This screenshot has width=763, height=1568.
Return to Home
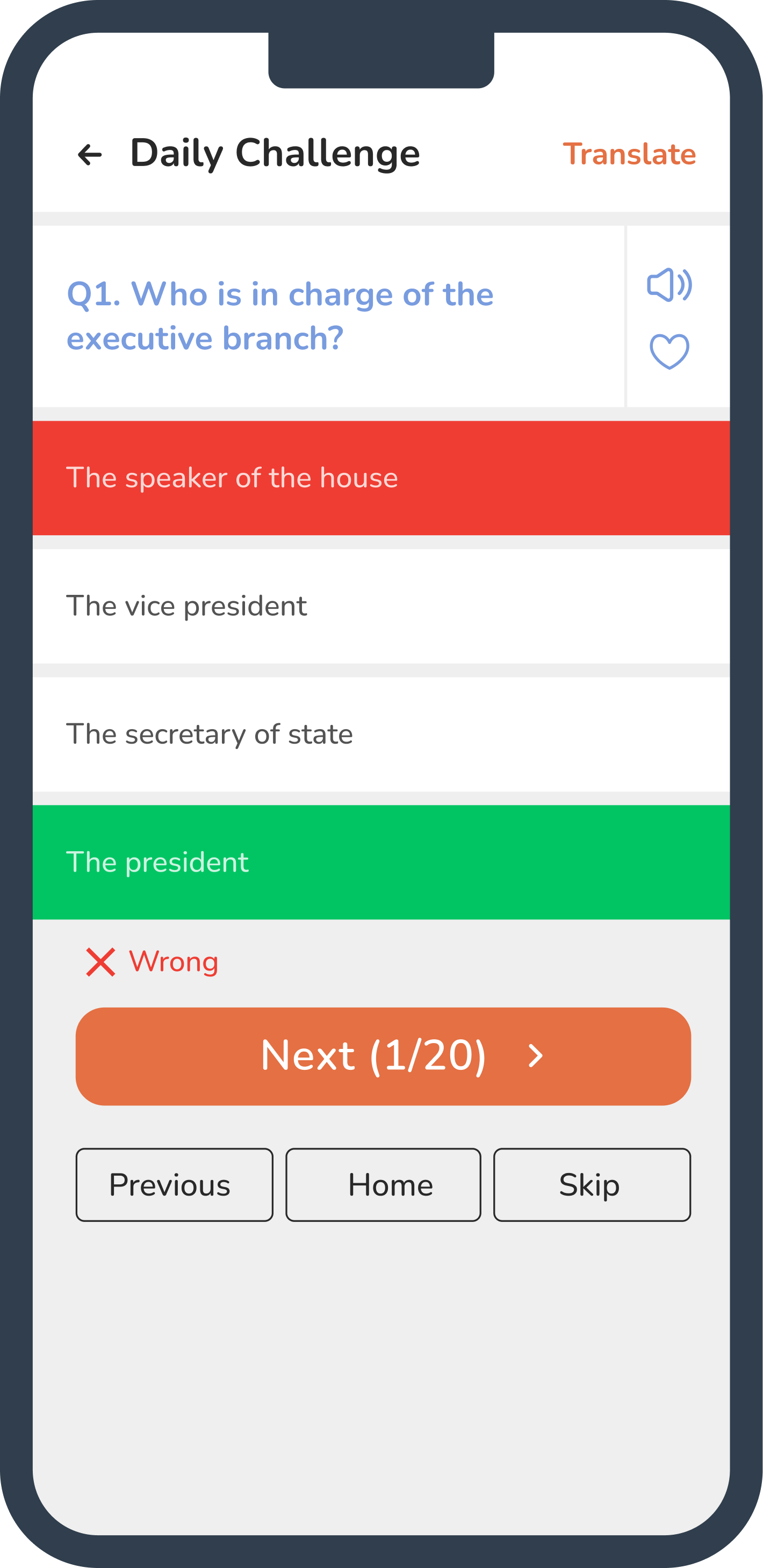click(x=383, y=1184)
